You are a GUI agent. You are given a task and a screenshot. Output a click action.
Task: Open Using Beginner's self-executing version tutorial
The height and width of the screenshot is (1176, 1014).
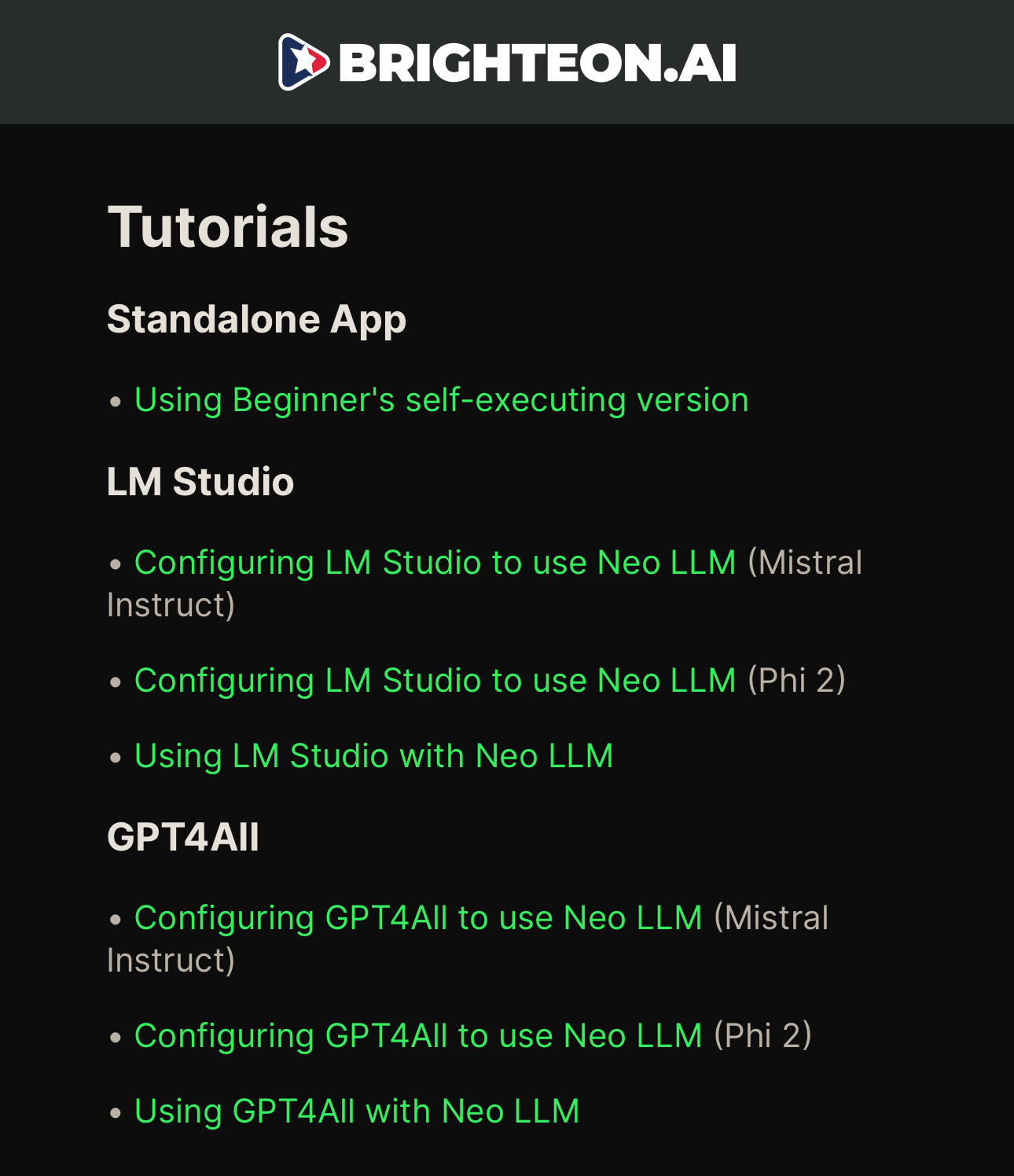point(440,399)
